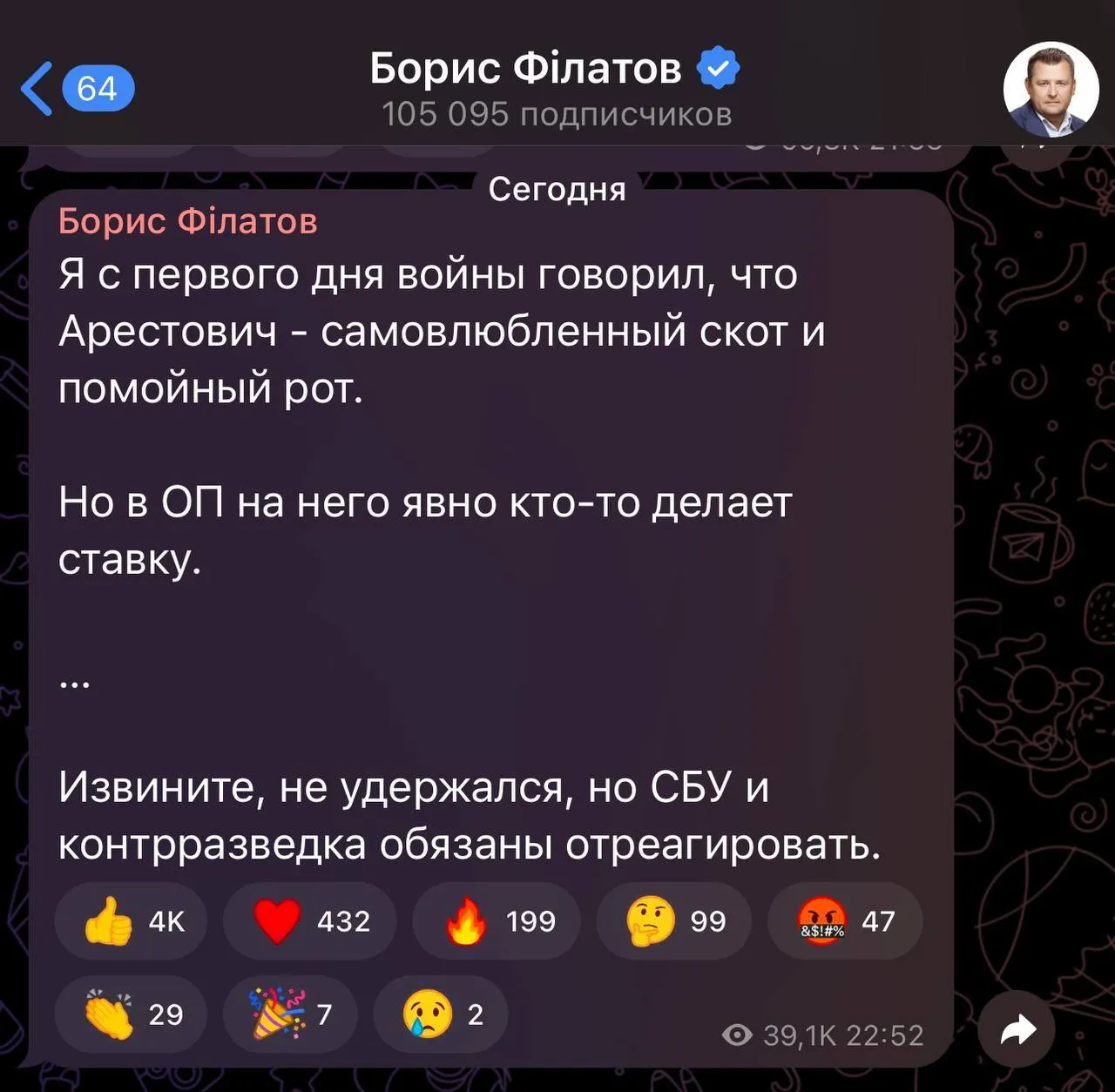This screenshot has width=1115, height=1092.
Task: React with the red heart (432)
Action: 309,921
